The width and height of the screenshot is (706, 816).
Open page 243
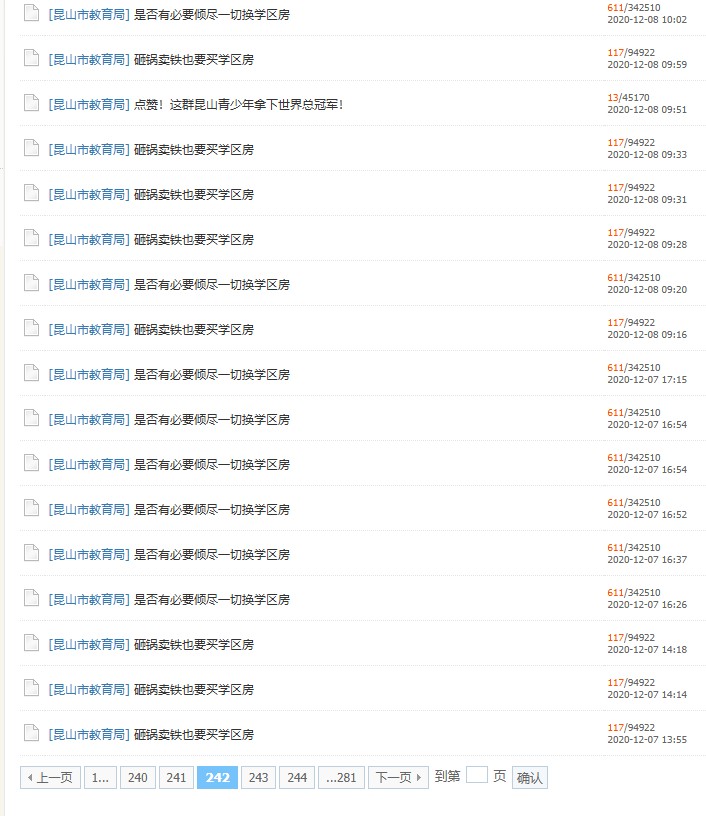coord(258,778)
